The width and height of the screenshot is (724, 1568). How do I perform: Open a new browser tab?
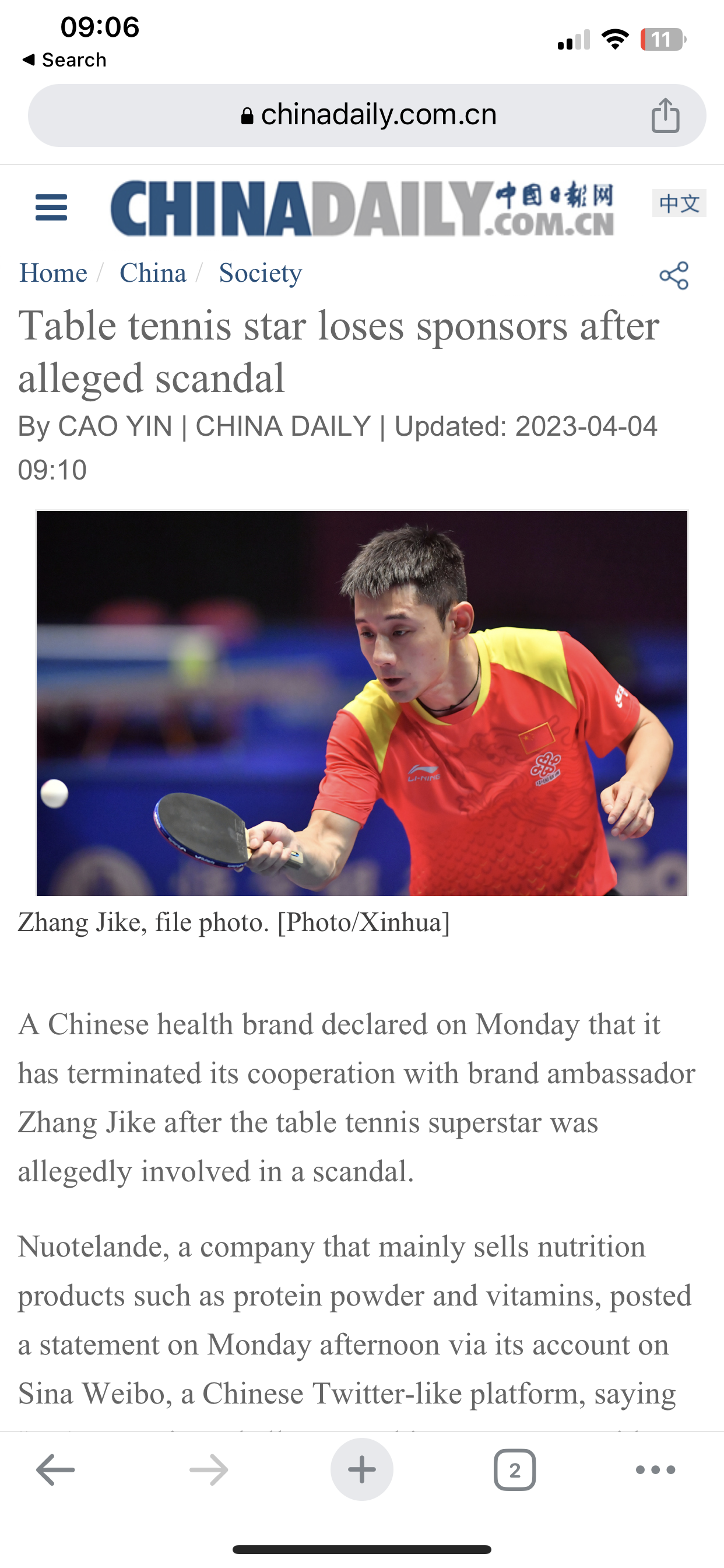click(361, 1469)
